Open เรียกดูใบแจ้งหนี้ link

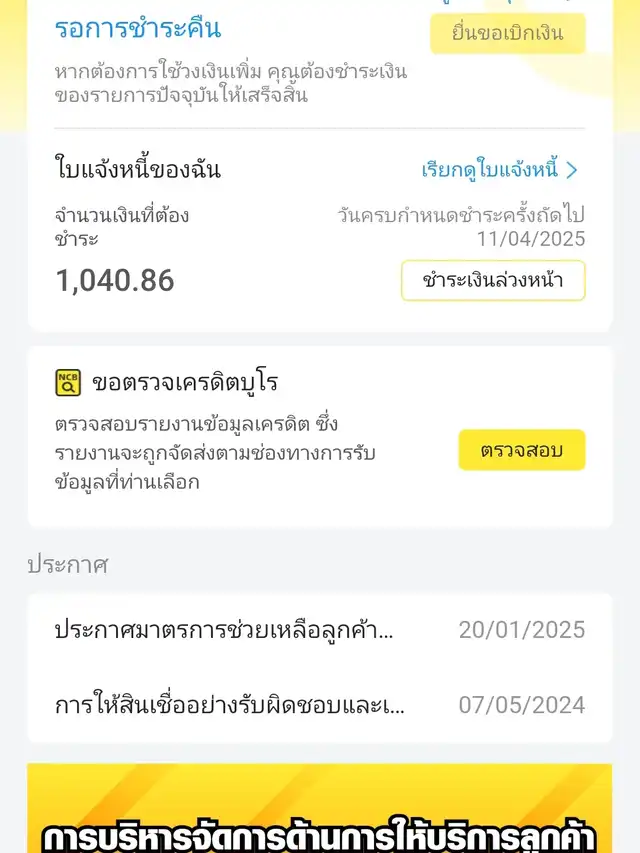pyautogui.click(x=499, y=170)
